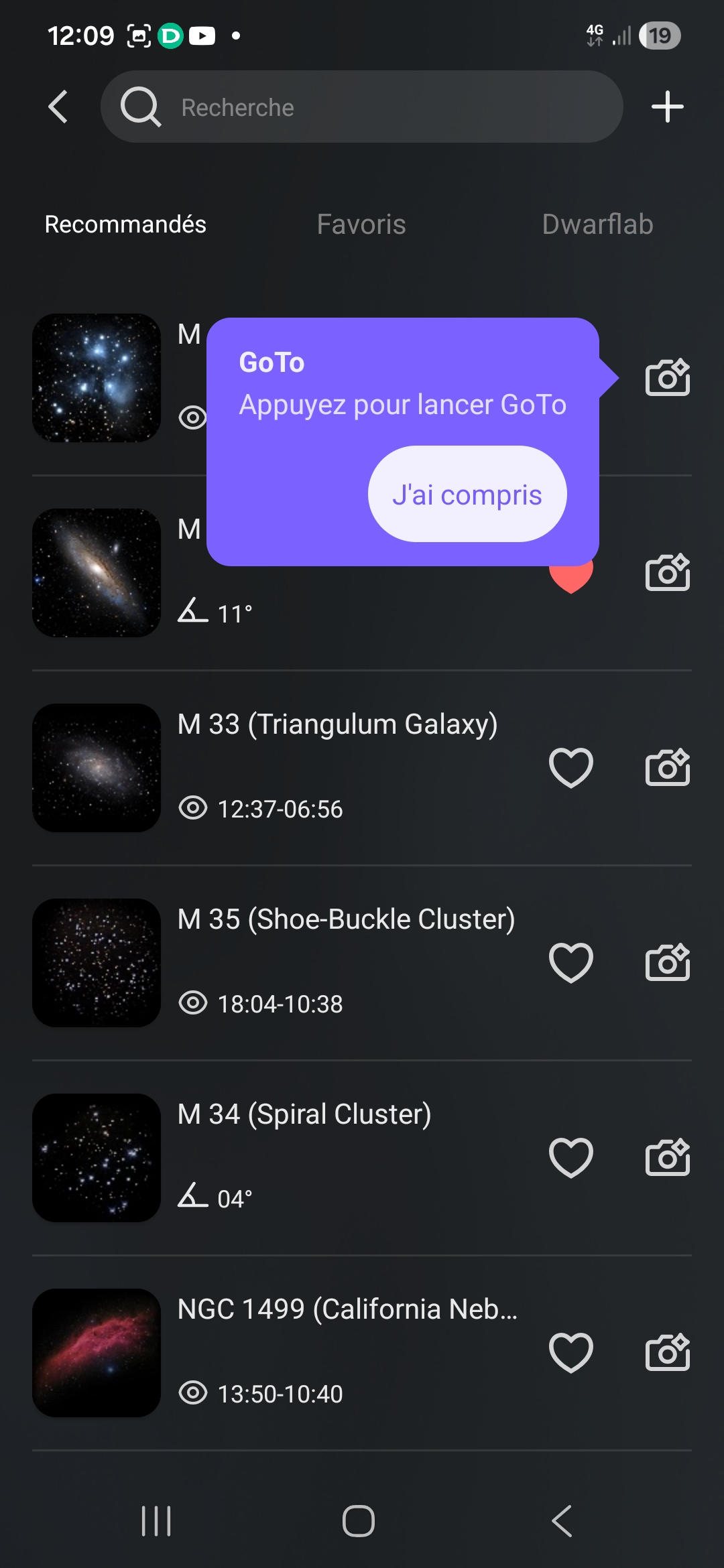The height and width of the screenshot is (1568, 724).
Task: Go back using the top arrow
Action: 59,107
